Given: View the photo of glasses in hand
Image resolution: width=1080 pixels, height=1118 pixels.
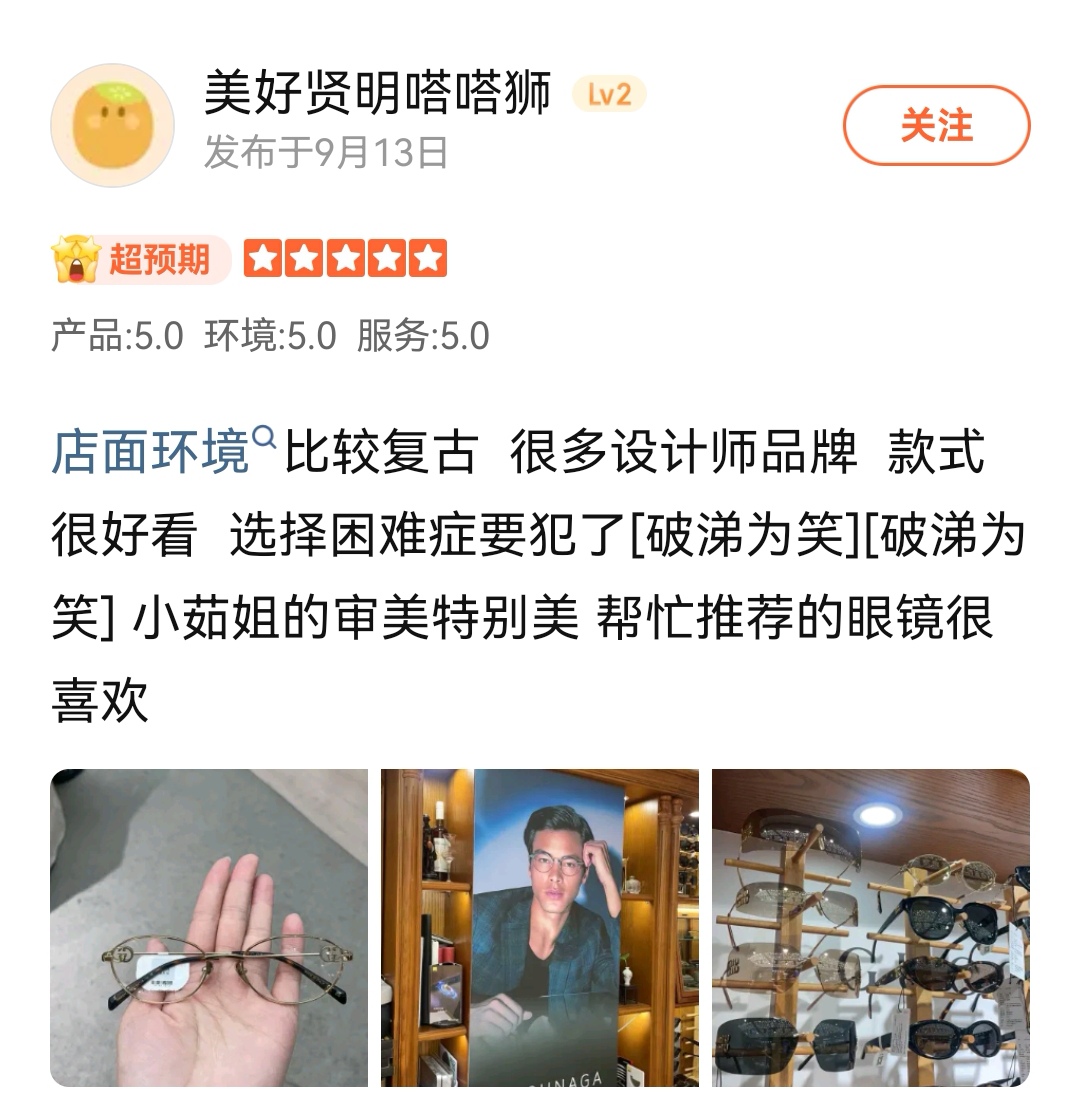Looking at the screenshot, I should (x=209, y=928).
